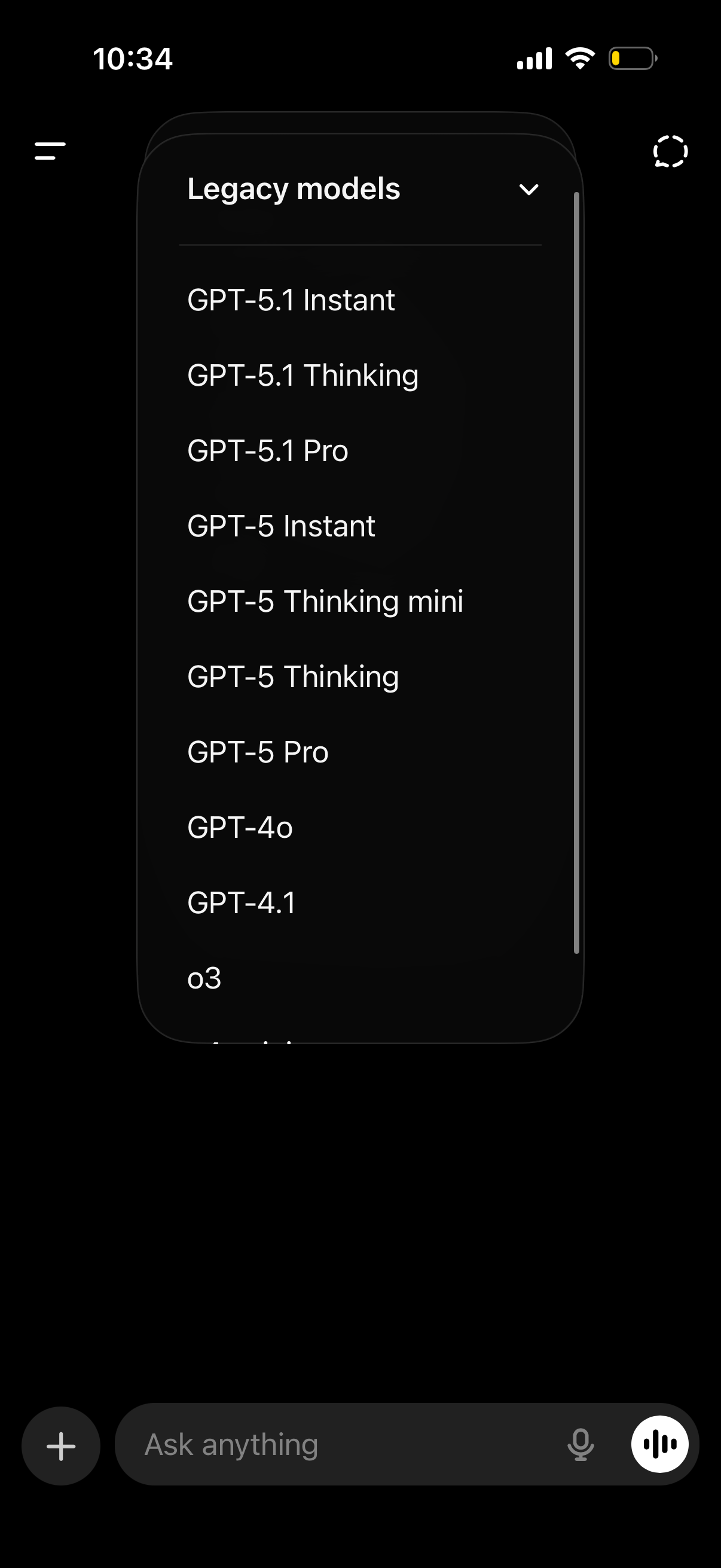Switch to the o3 model

pos(204,978)
